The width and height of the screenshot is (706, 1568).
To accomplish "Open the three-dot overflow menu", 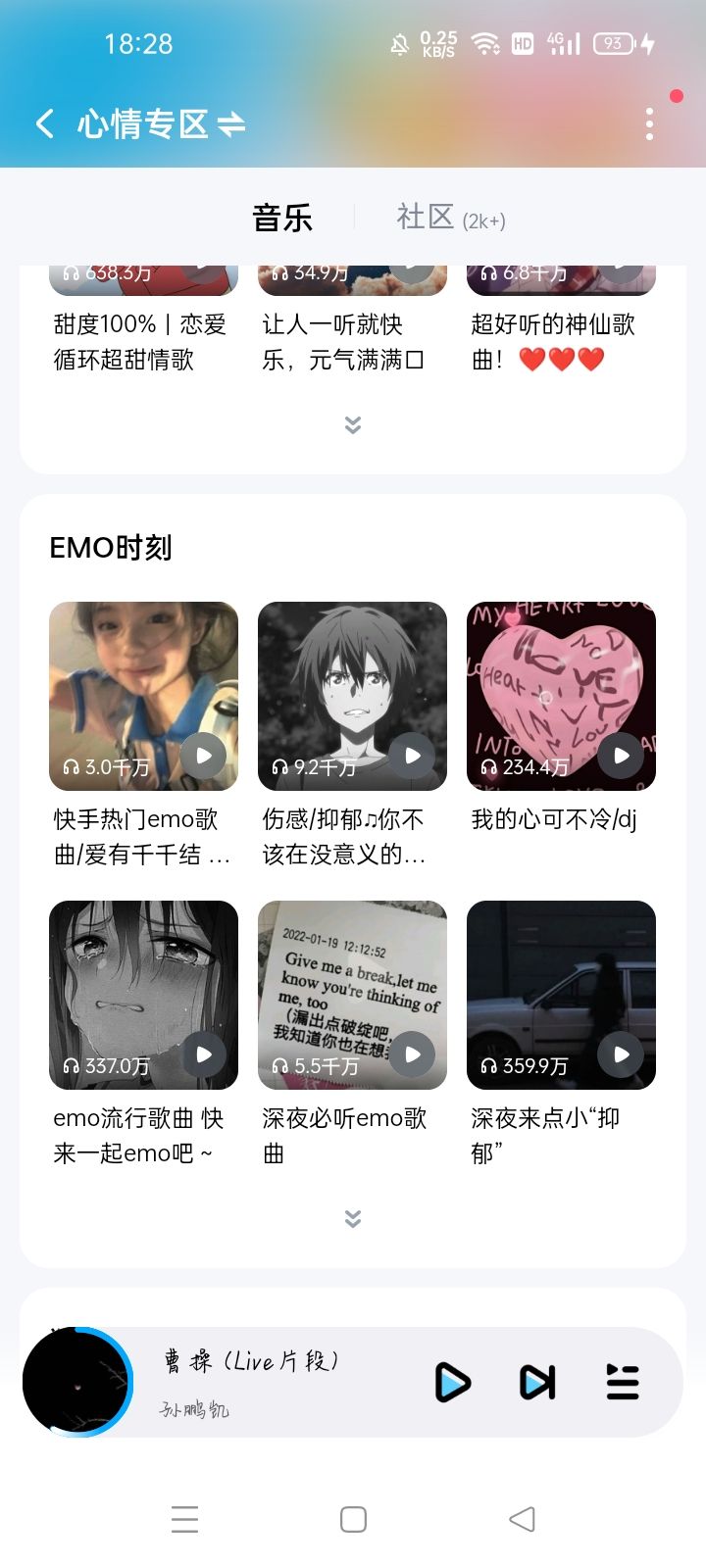I will click(649, 124).
